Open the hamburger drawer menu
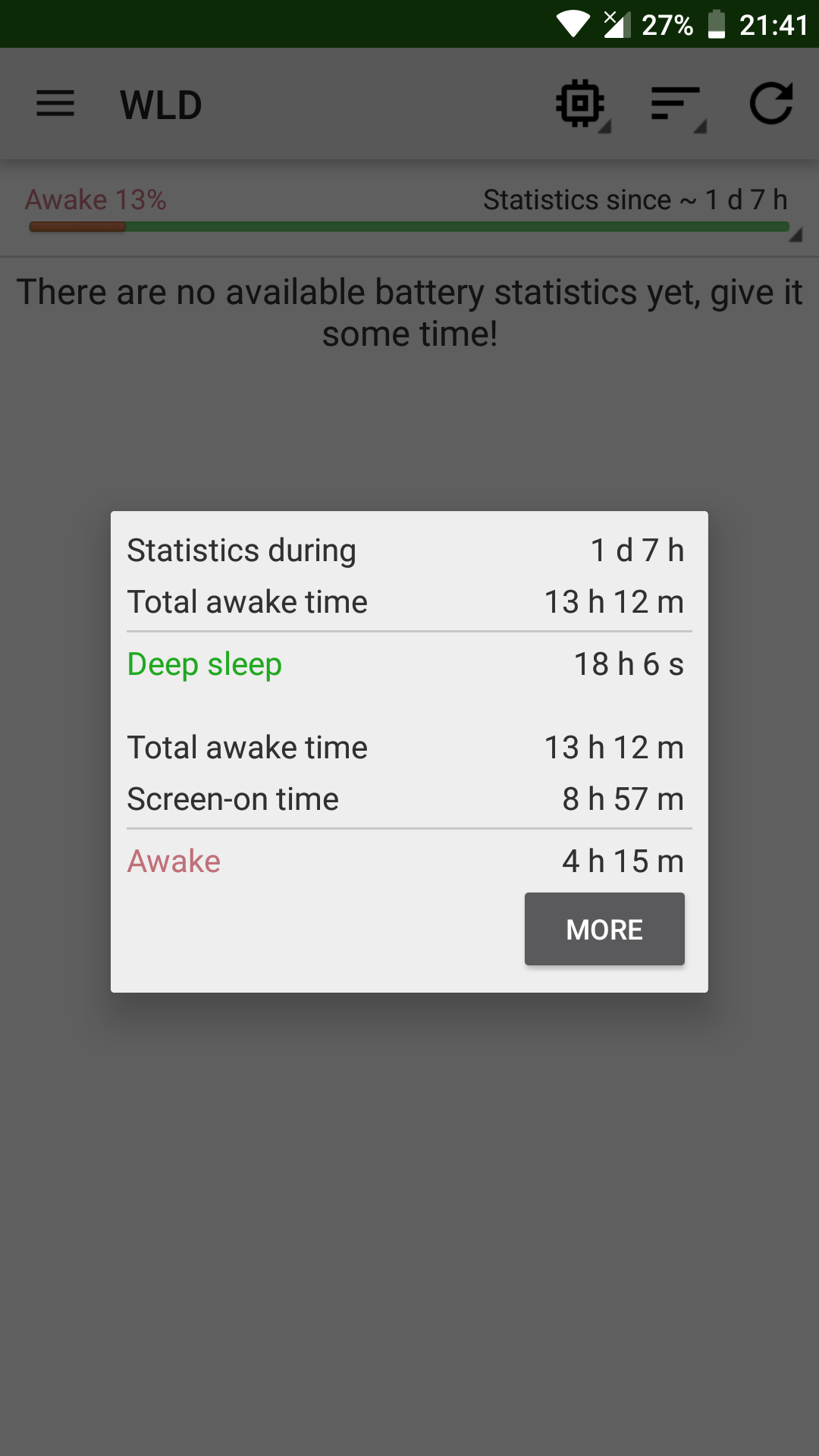This screenshot has height=1456, width=819. tap(55, 104)
